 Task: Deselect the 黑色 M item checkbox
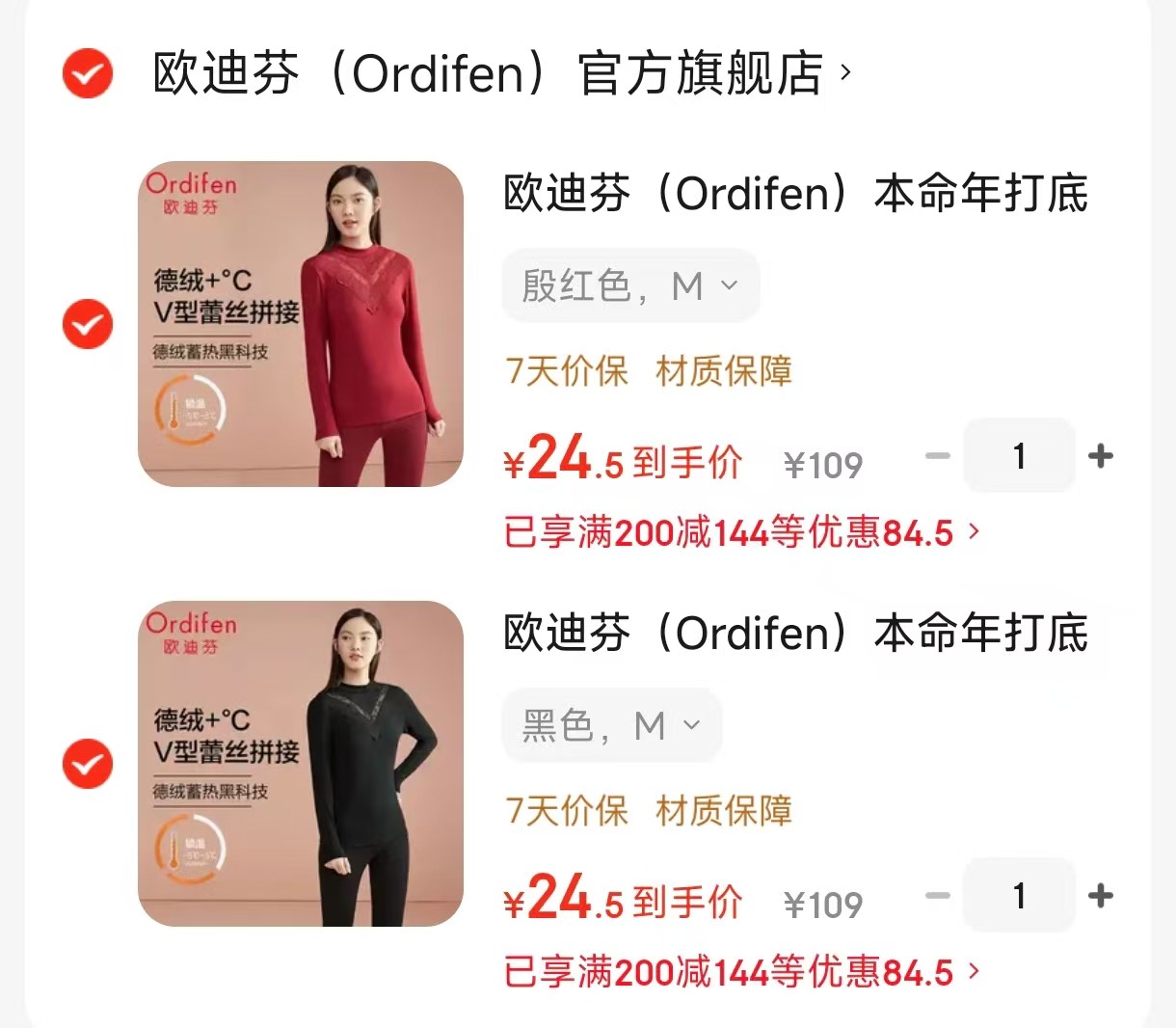pyautogui.click(x=88, y=764)
